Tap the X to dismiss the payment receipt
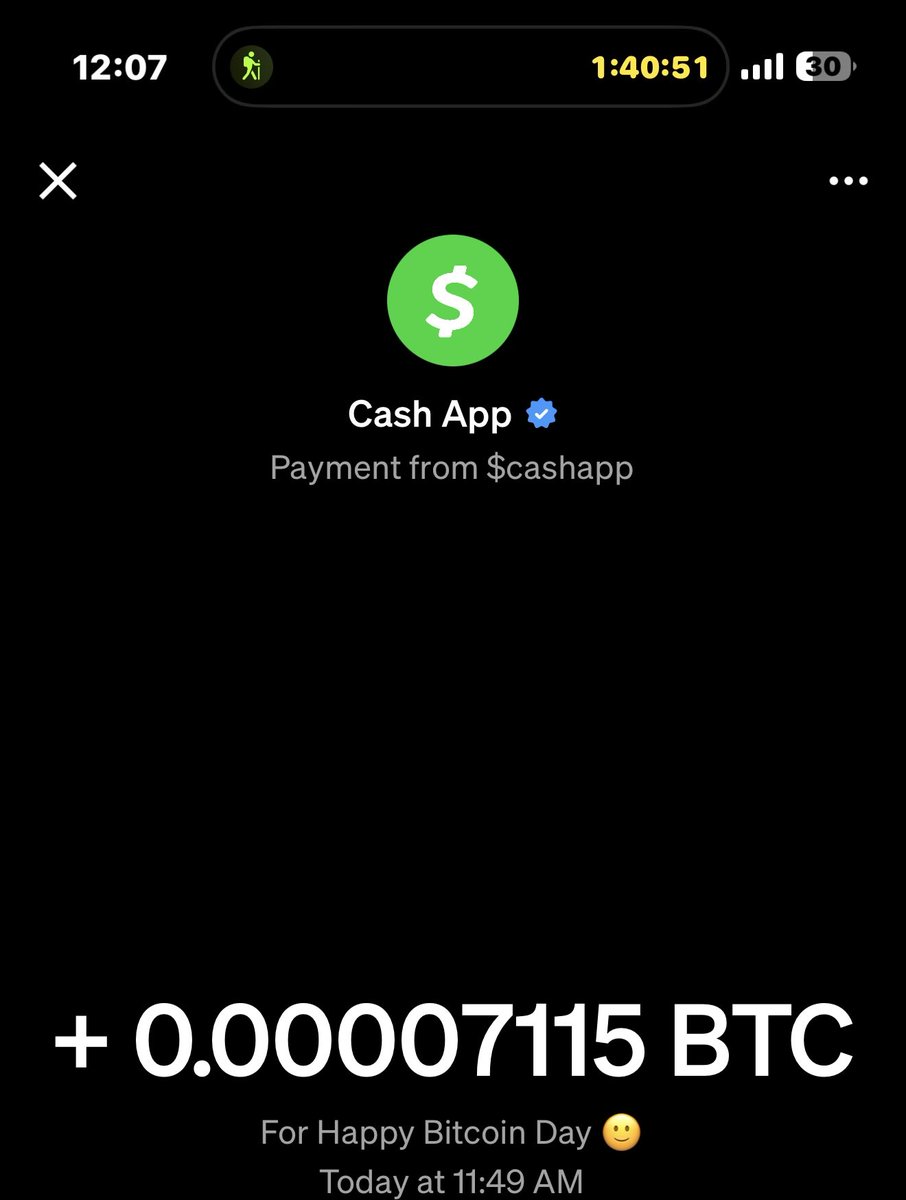 coord(57,181)
